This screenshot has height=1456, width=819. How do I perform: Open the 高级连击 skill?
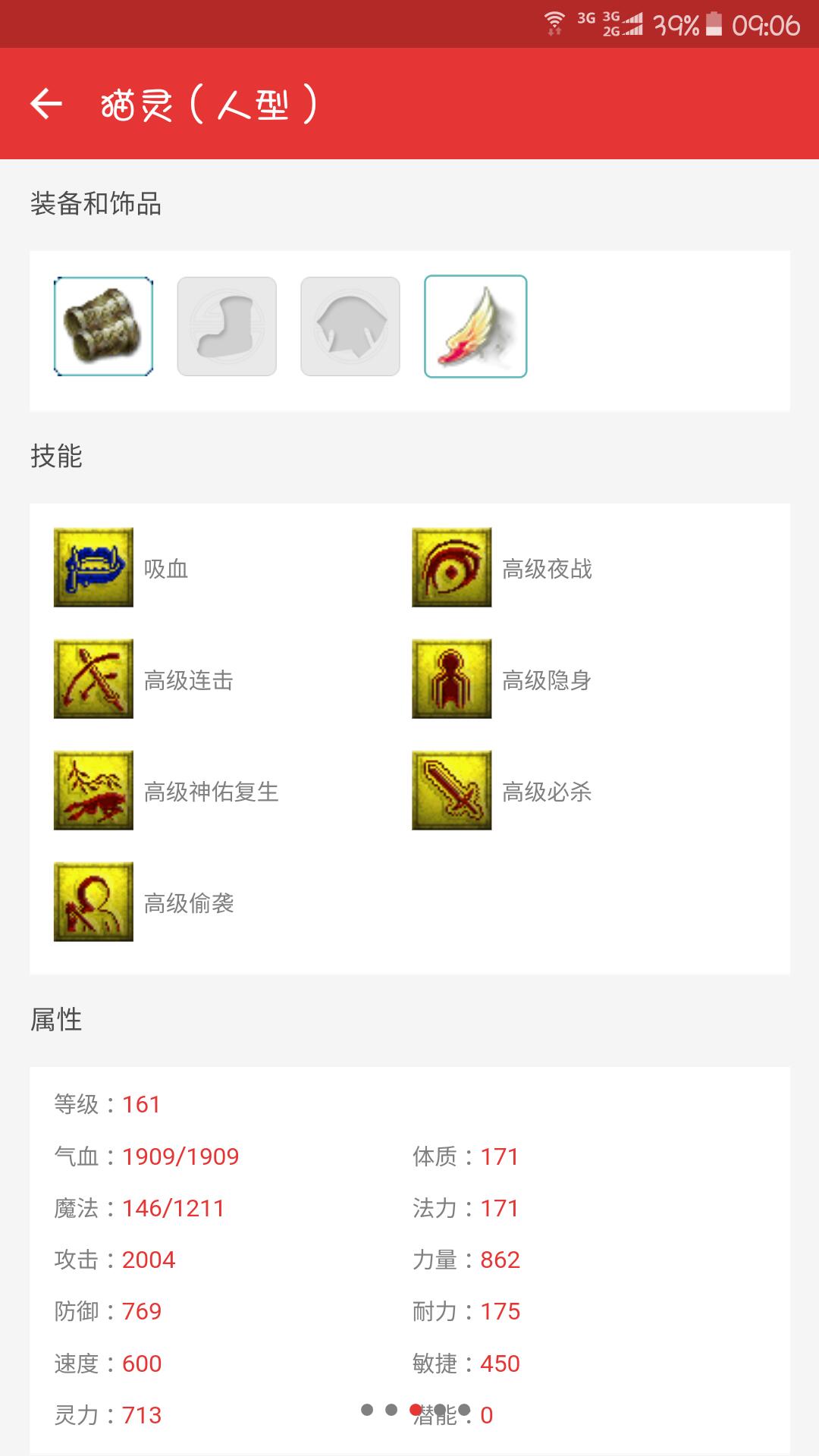pyautogui.click(x=93, y=679)
